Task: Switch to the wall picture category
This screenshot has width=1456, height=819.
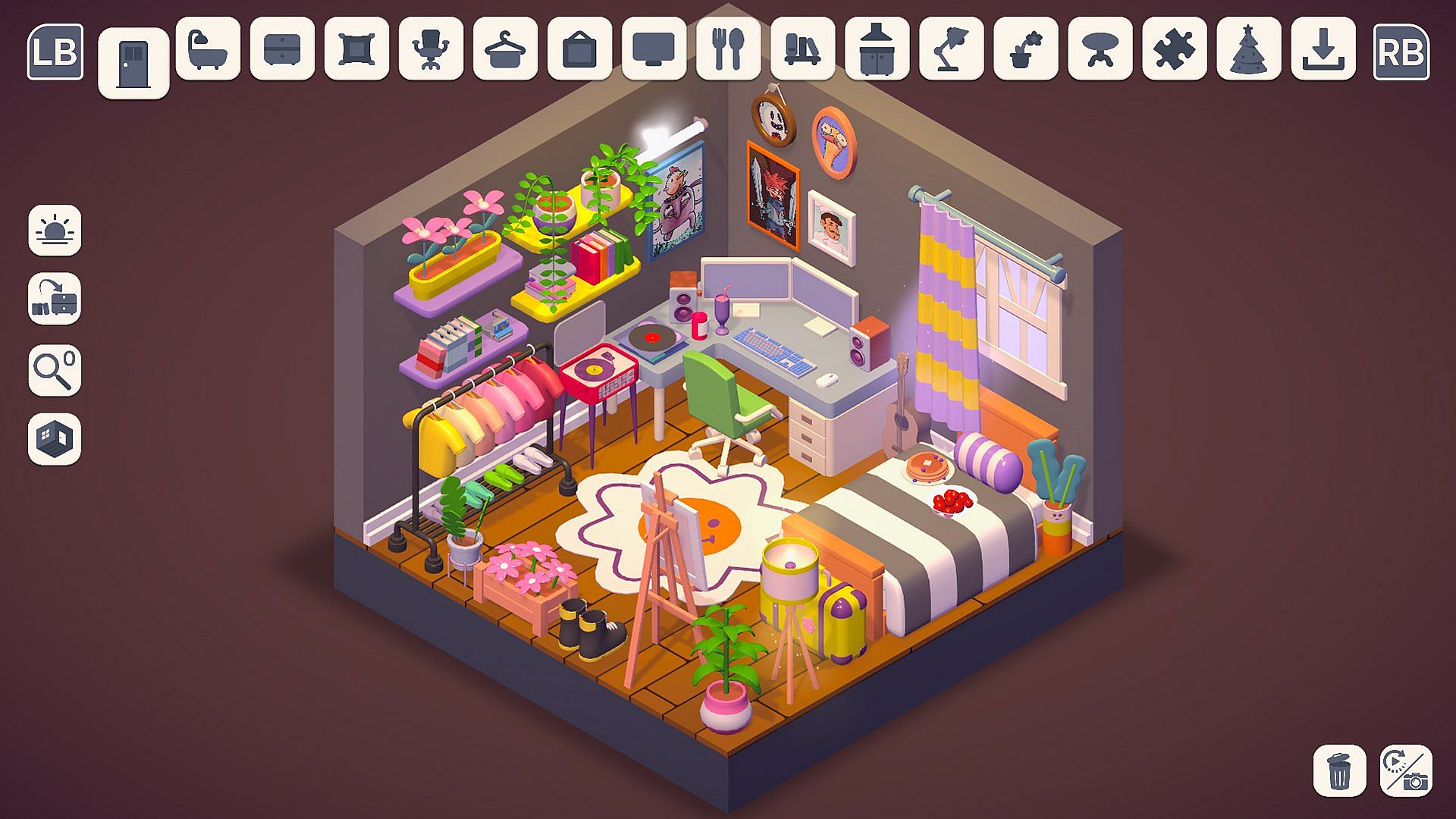Action: 579,49
